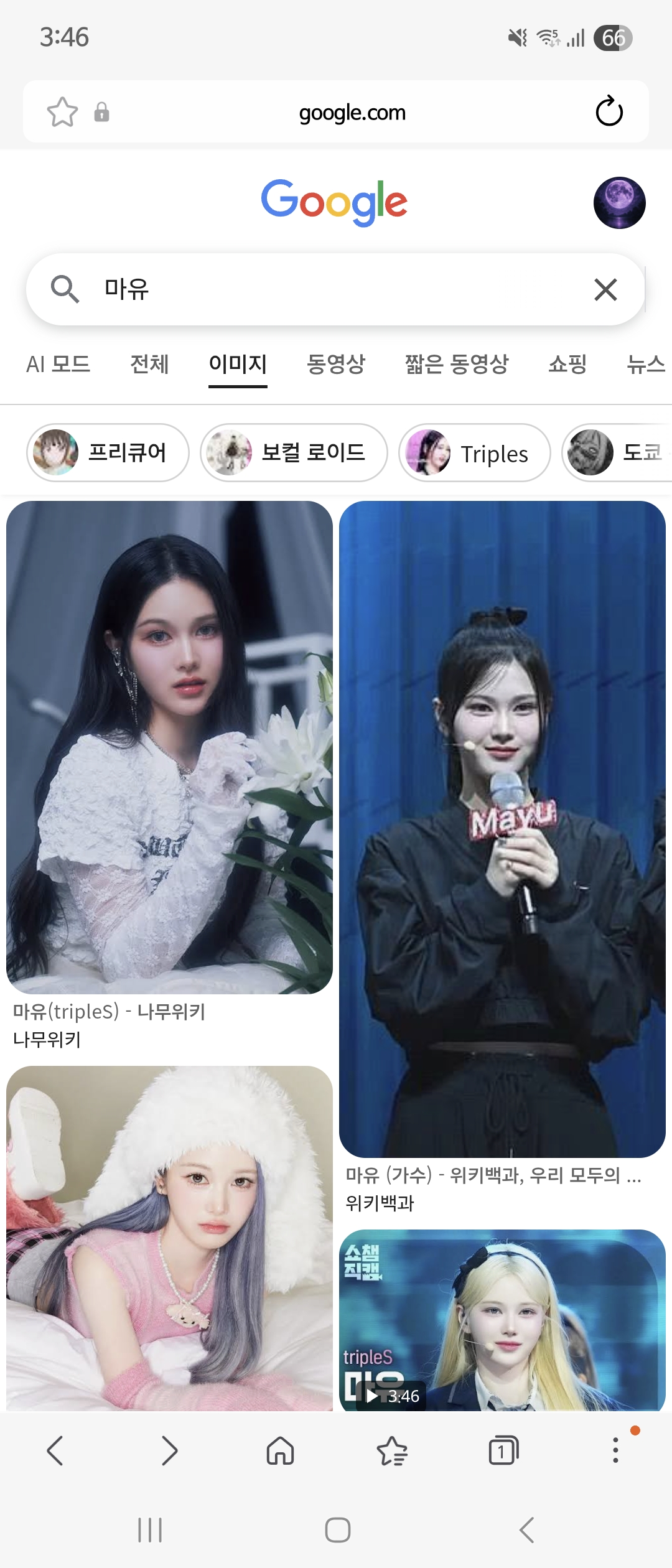Open the 위키백과 마유 (가수) image result
The height and width of the screenshot is (1568, 672).
[502, 828]
